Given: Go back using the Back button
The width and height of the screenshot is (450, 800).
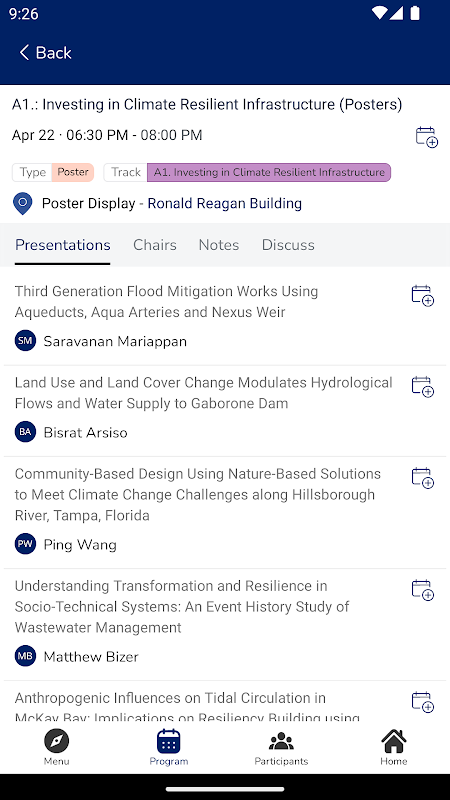Looking at the screenshot, I should pyautogui.click(x=45, y=53).
